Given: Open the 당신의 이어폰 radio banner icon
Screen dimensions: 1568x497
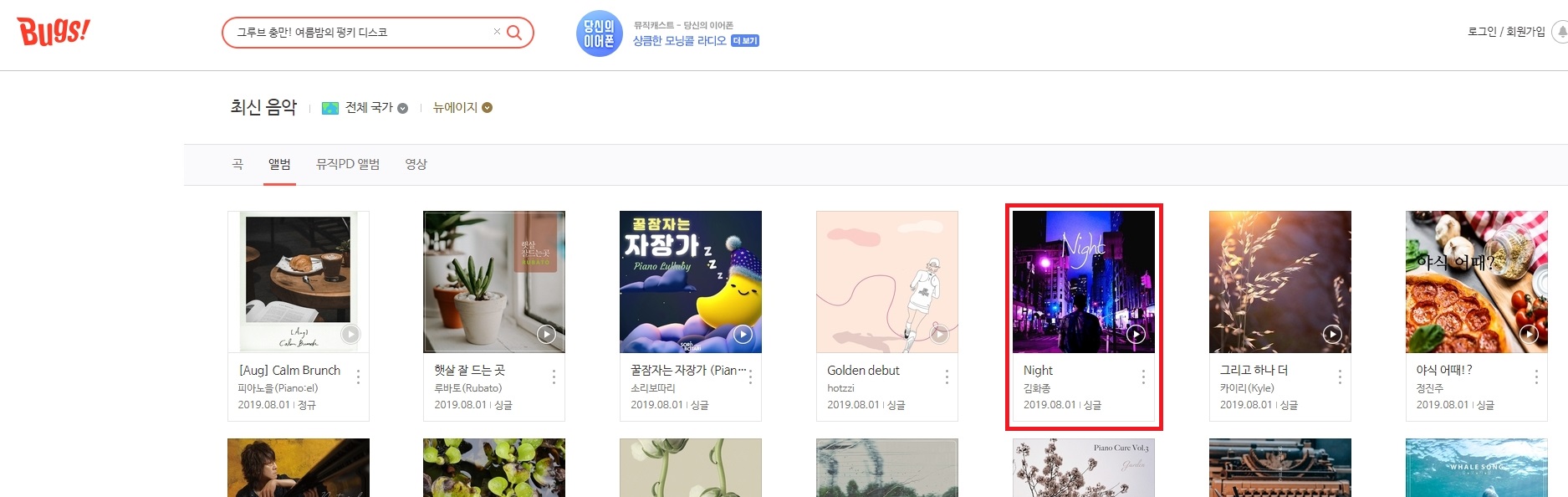Looking at the screenshot, I should [x=599, y=34].
